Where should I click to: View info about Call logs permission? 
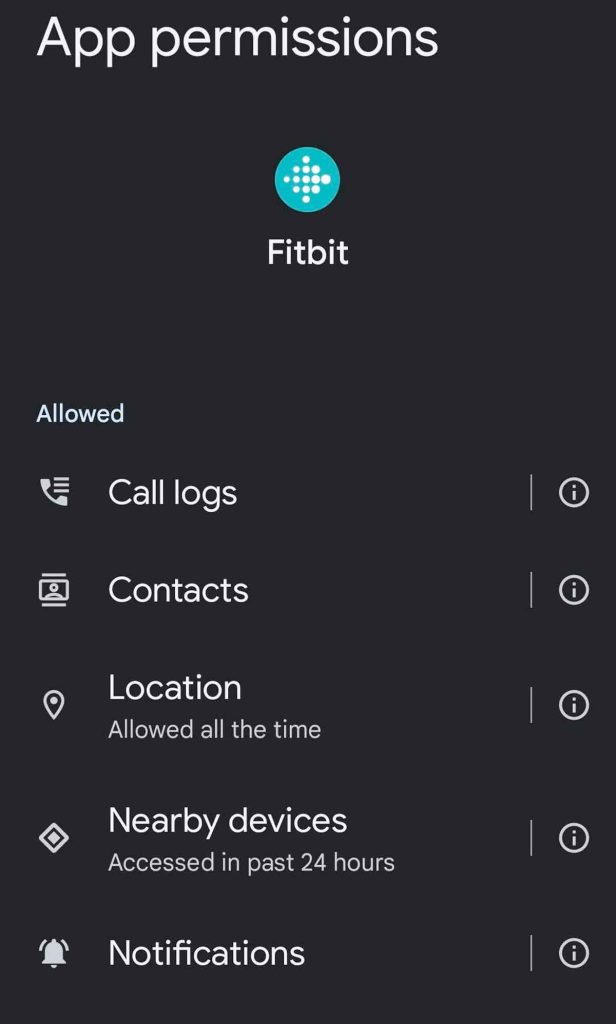coord(573,493)
